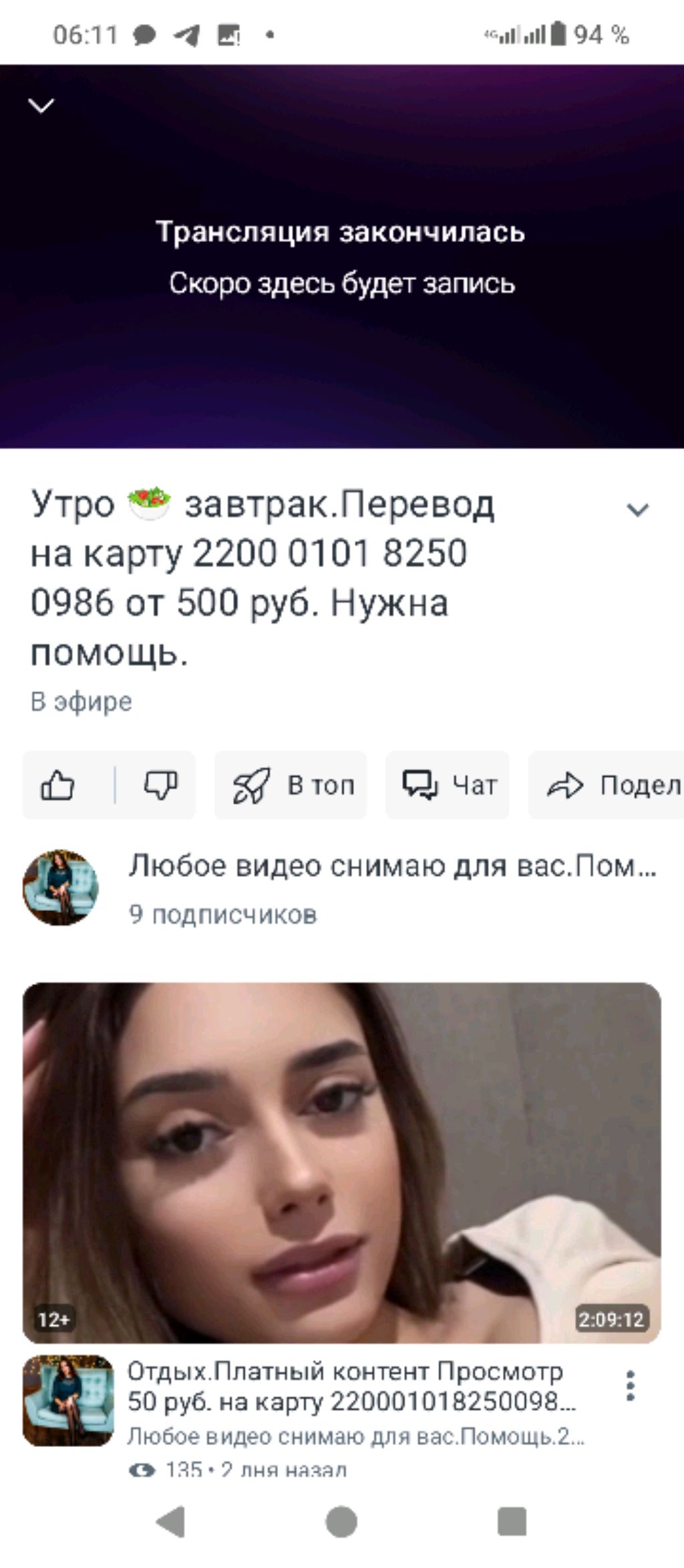Collapse the video player with the down chevron

tap(41, 106)
